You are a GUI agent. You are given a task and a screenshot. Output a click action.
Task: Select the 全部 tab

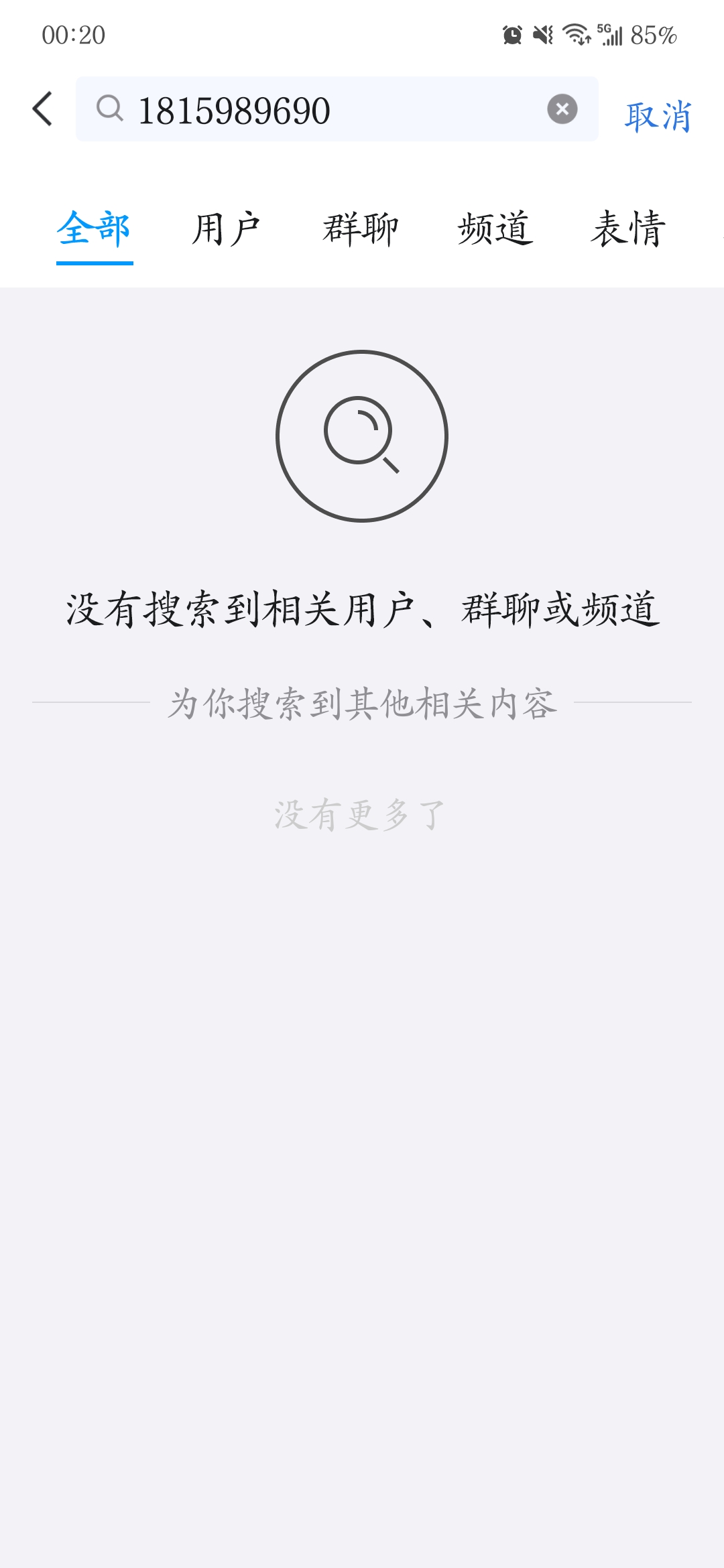(x=94, y=229)
